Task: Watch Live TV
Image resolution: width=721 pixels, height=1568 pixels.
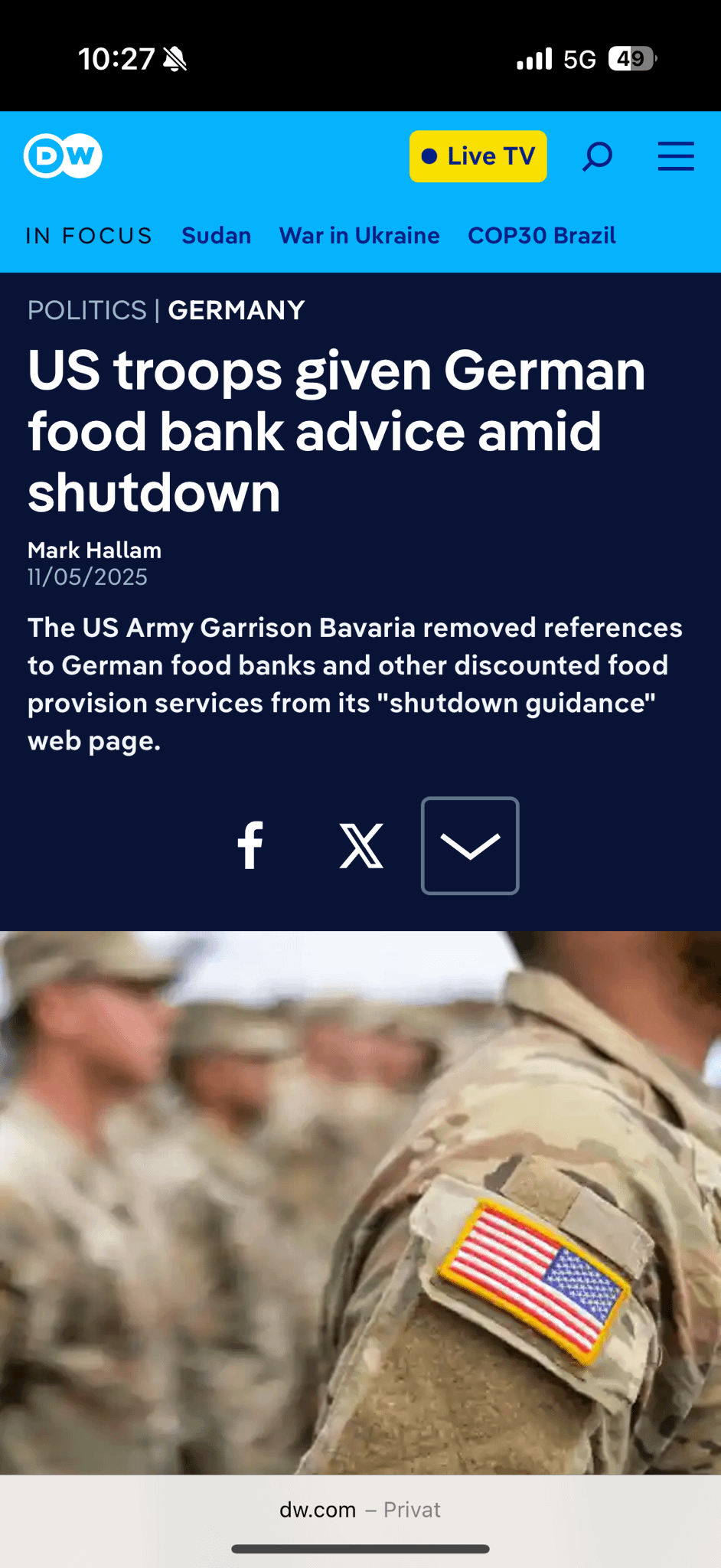Action: click(x=478, y=156)
